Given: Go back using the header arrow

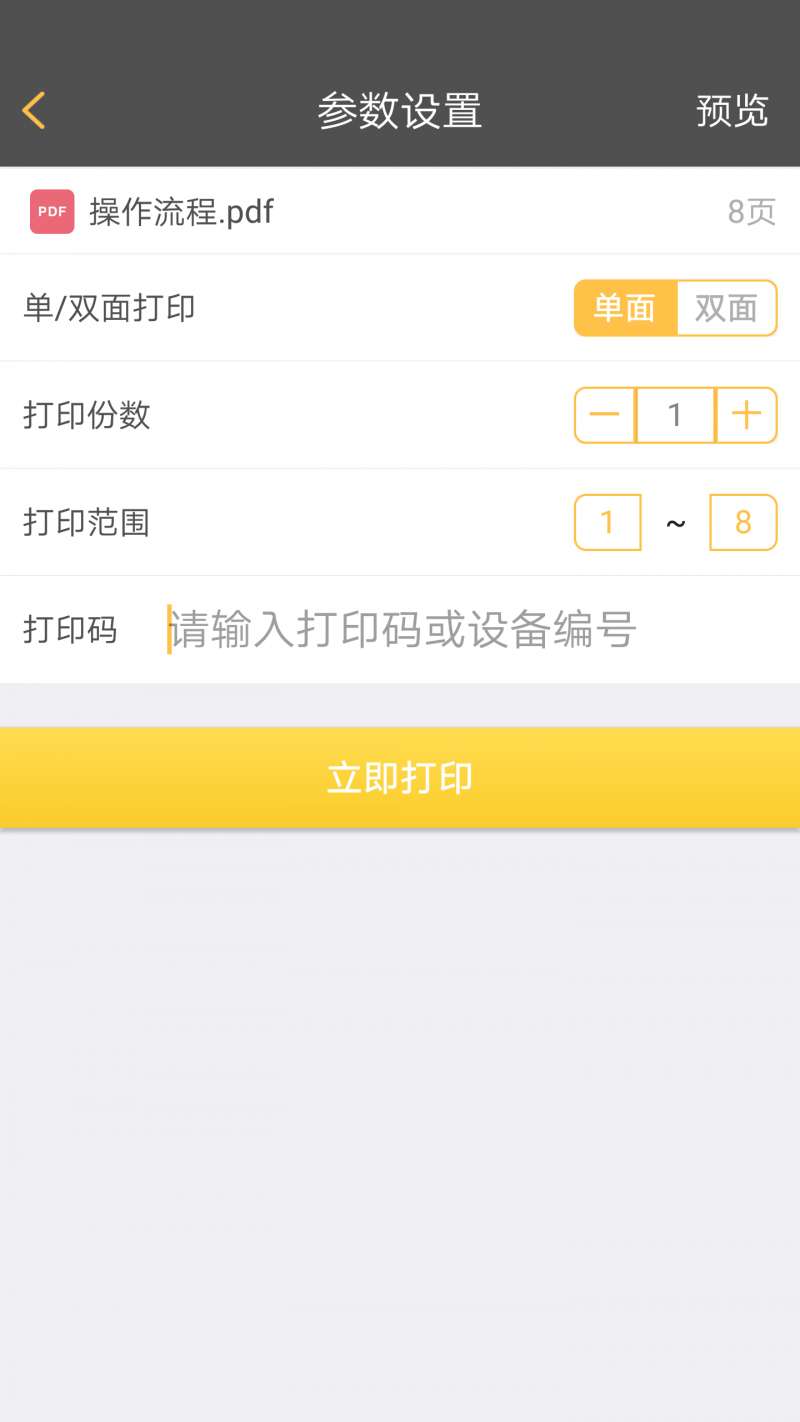Looking at the screenshot, I should pos(34,110).
